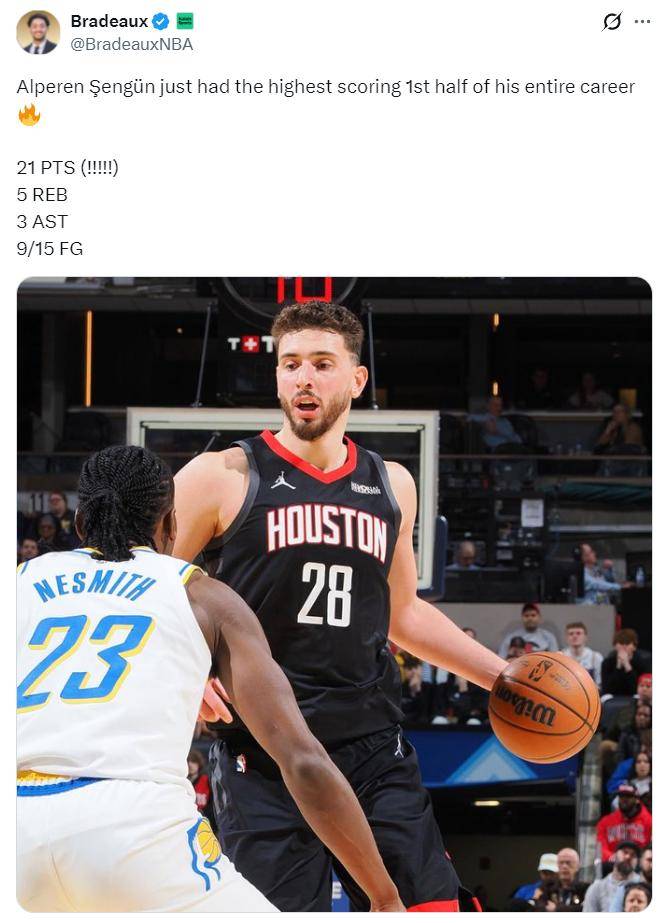Open the @BradeauxNBA handle link
This screenshot has height=923, width=658.
tap(131, 44)
